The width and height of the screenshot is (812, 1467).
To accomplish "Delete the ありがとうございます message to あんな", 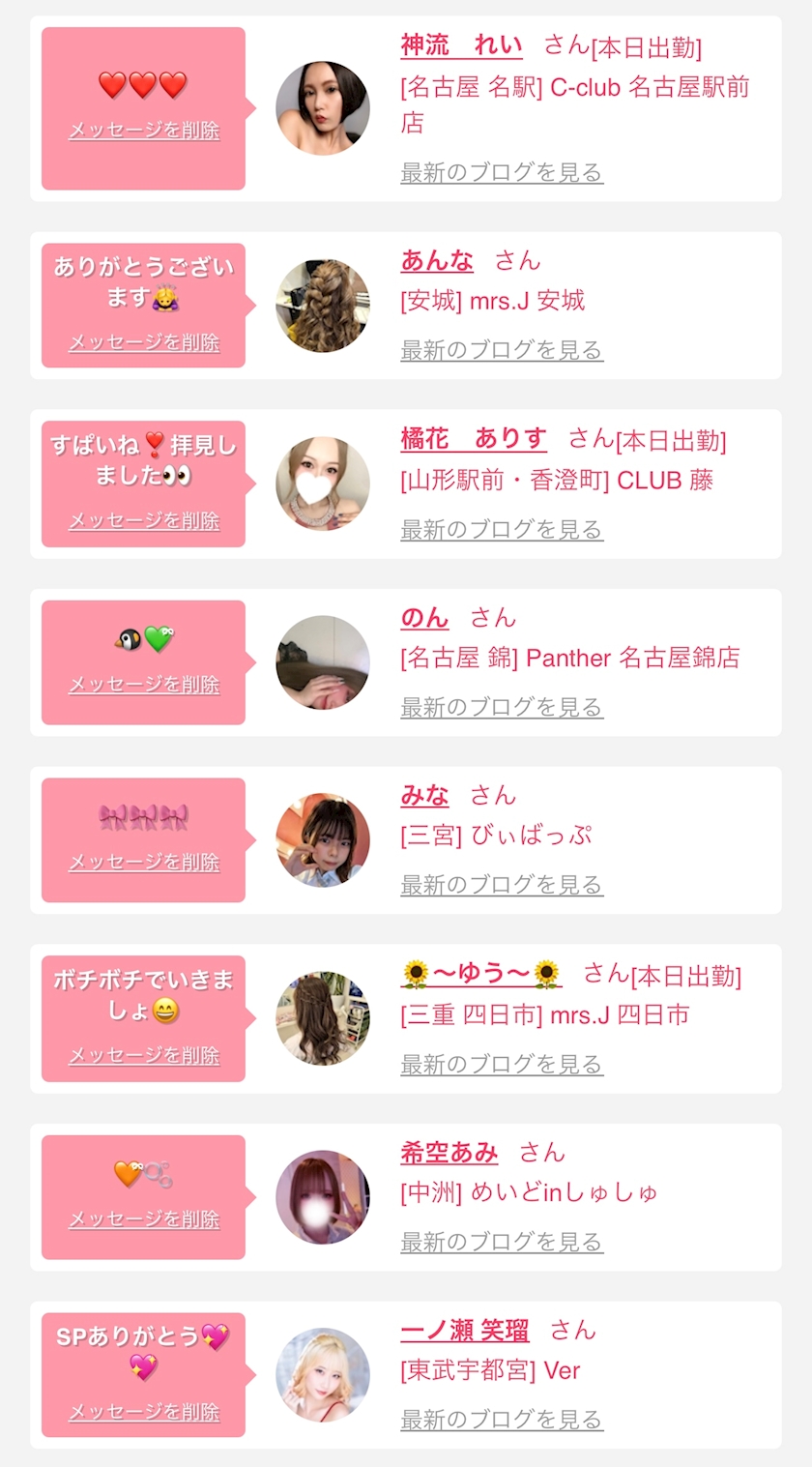I will click(144, 342).
